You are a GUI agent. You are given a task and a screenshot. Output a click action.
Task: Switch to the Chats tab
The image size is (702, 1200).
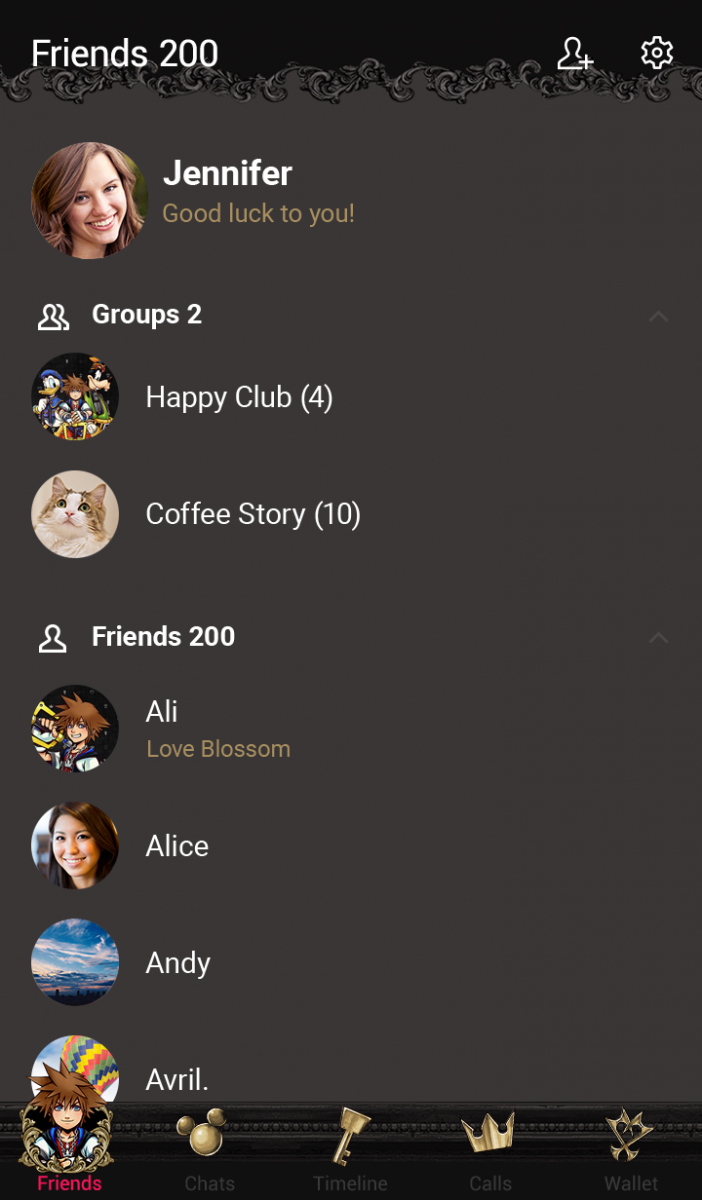pyautogui.click(x=209, y=1150)
